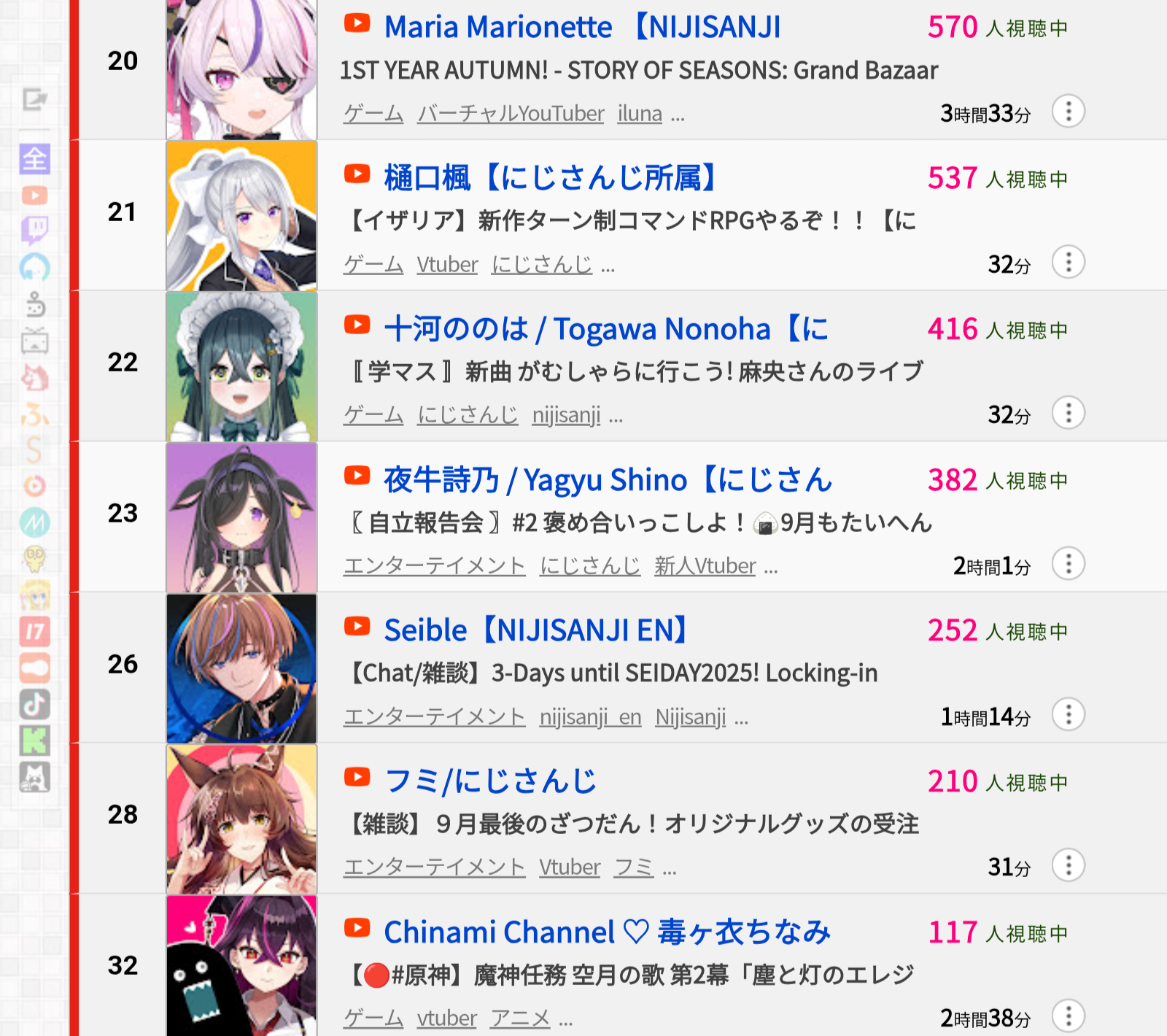The height and width of the screenshot is (1036, 1167).
Task: Open options menu for Yagyu Shino's stream
Action: (1069, 563)
